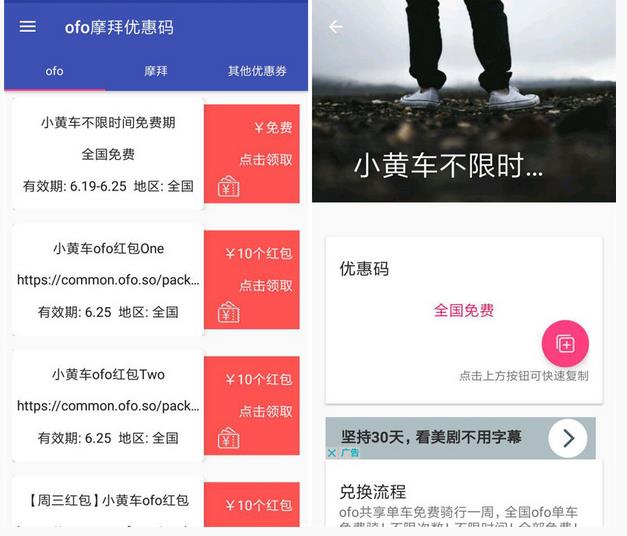Claim 10个红包 for 小黄车ofo红包Two
Image resolution: width=627 pixels, height=536 pixels.
(265, 411)
